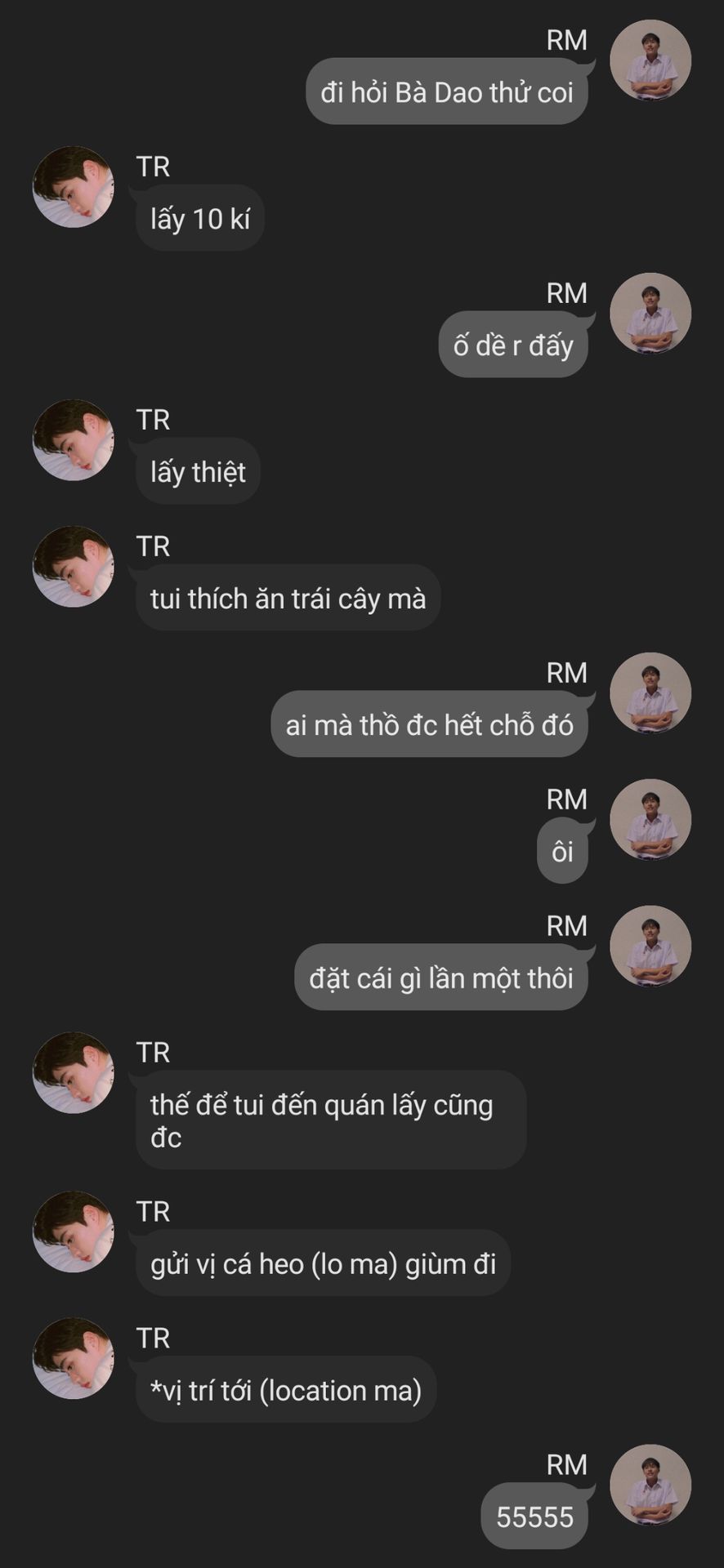The image size is (724, 1568).
Task: Tap the "ai mà thồ đc hết chỗ đó" bubble
Action: tap(429, 724)
